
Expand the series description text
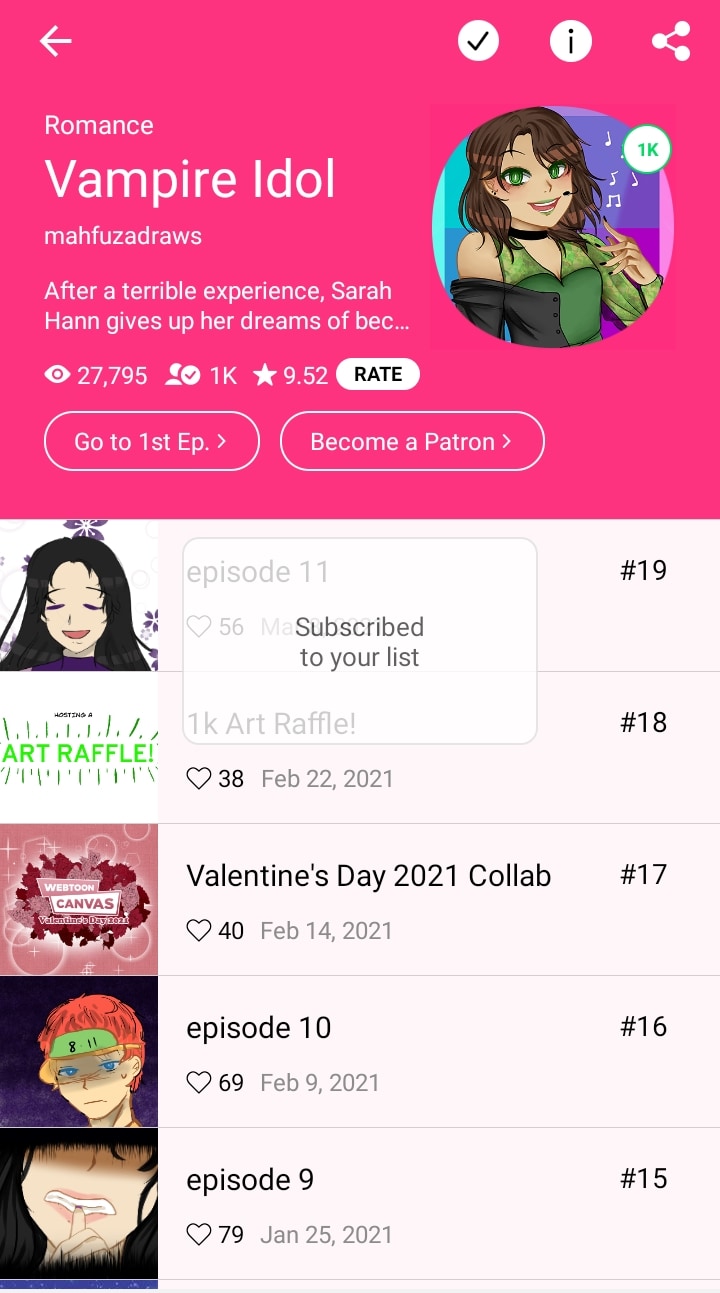click(227, 307)
